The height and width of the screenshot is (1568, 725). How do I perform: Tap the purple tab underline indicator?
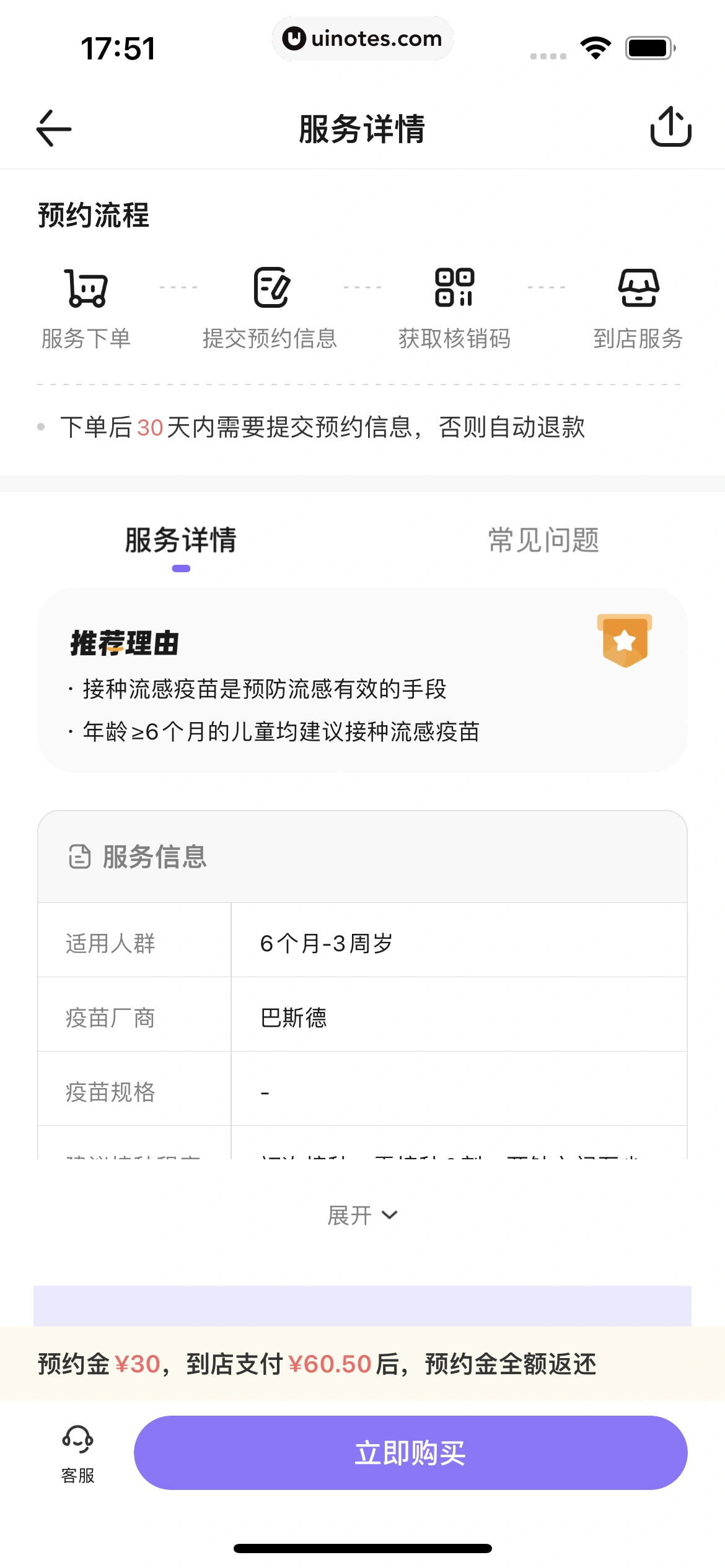click(x=181, y=568)
